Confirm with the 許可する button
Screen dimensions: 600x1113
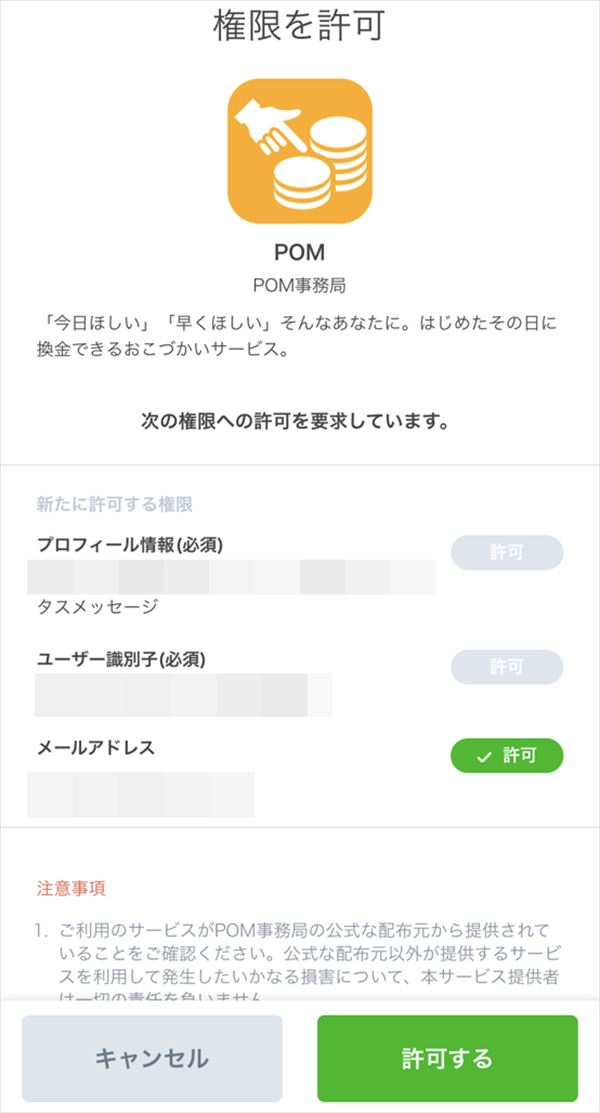click(x=447, y=1058)
